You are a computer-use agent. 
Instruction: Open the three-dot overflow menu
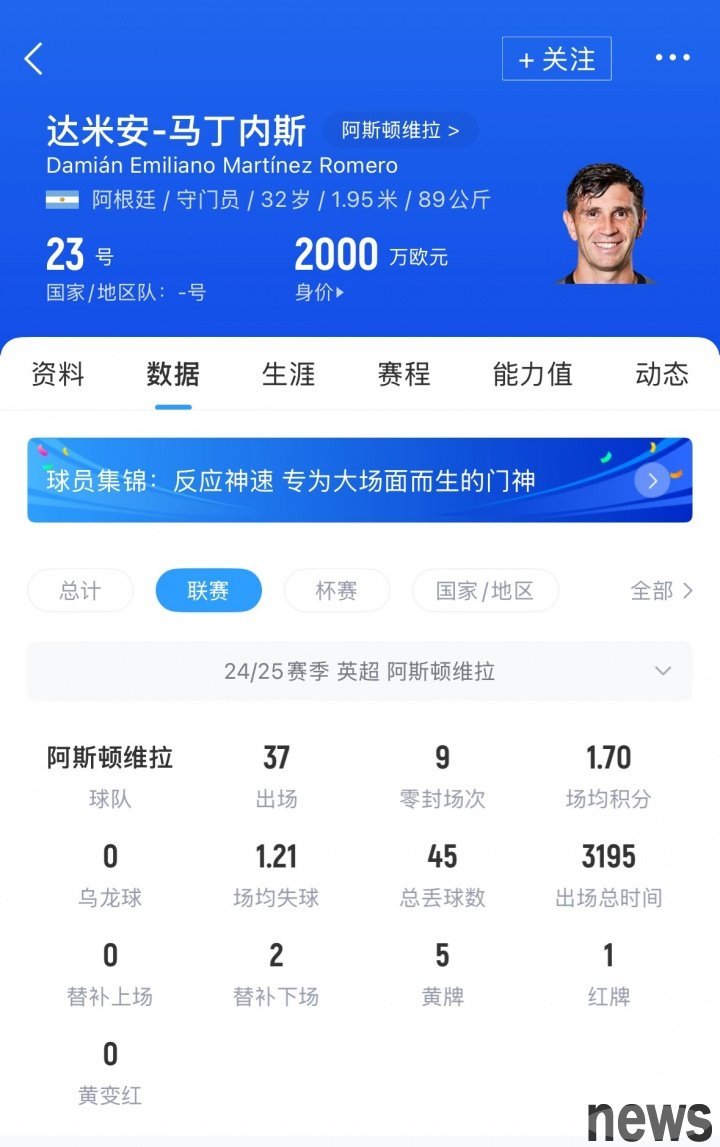click(x=672, y=58)
